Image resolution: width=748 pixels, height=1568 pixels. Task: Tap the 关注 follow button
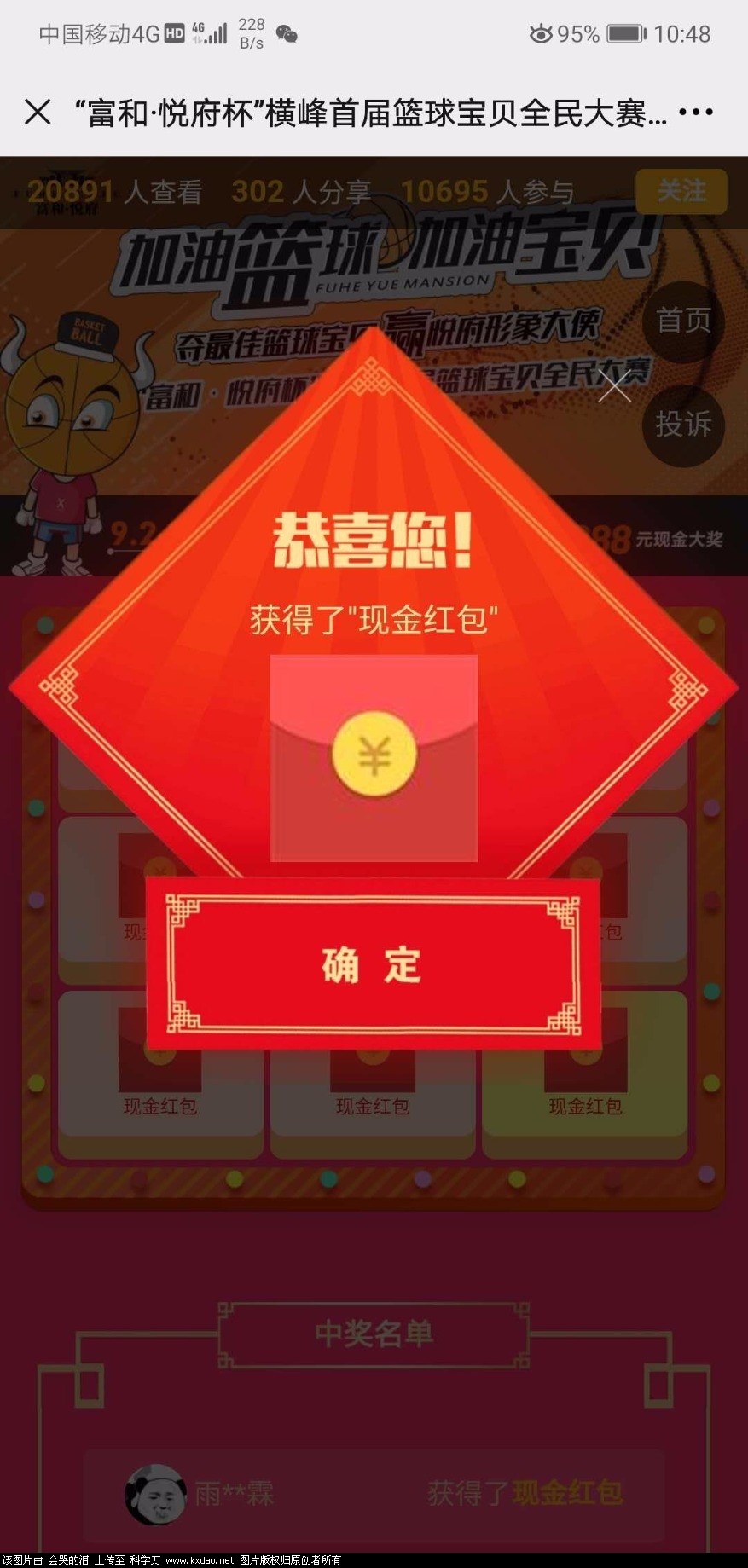681,191
